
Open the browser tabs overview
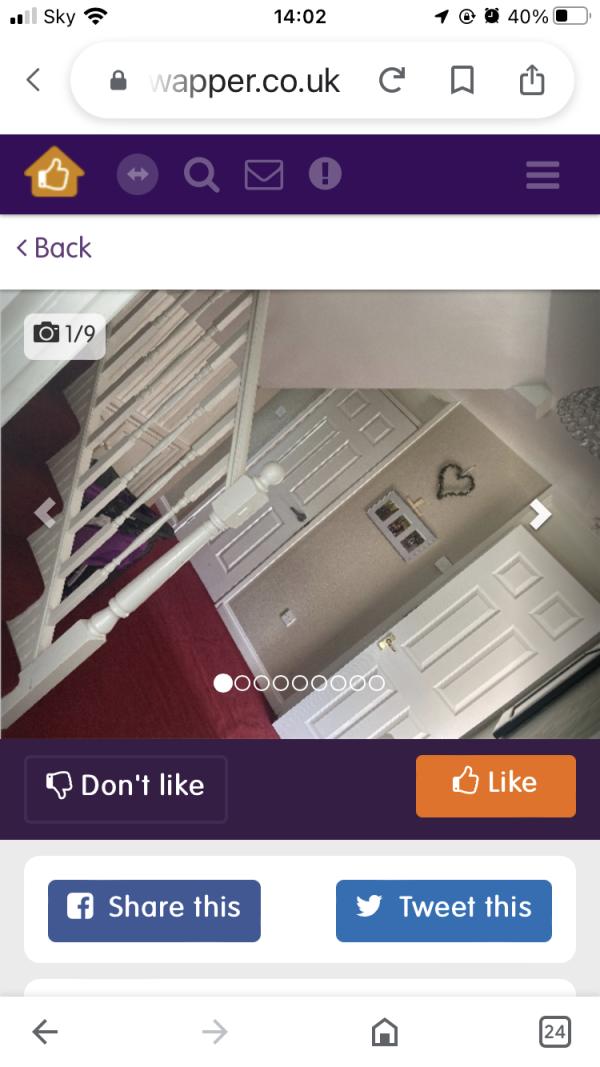coord(553,1032)
